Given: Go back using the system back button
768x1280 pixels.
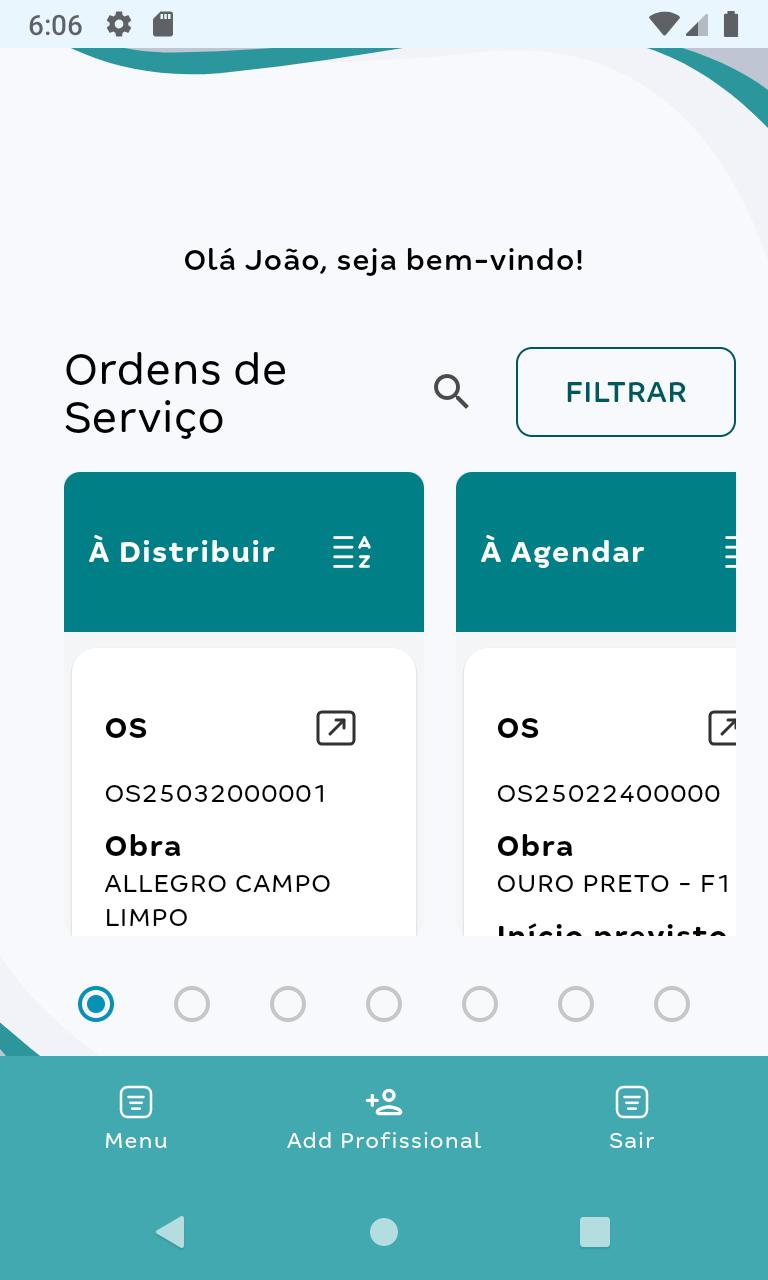Looking at the screenshot, I should (171, 1232).
